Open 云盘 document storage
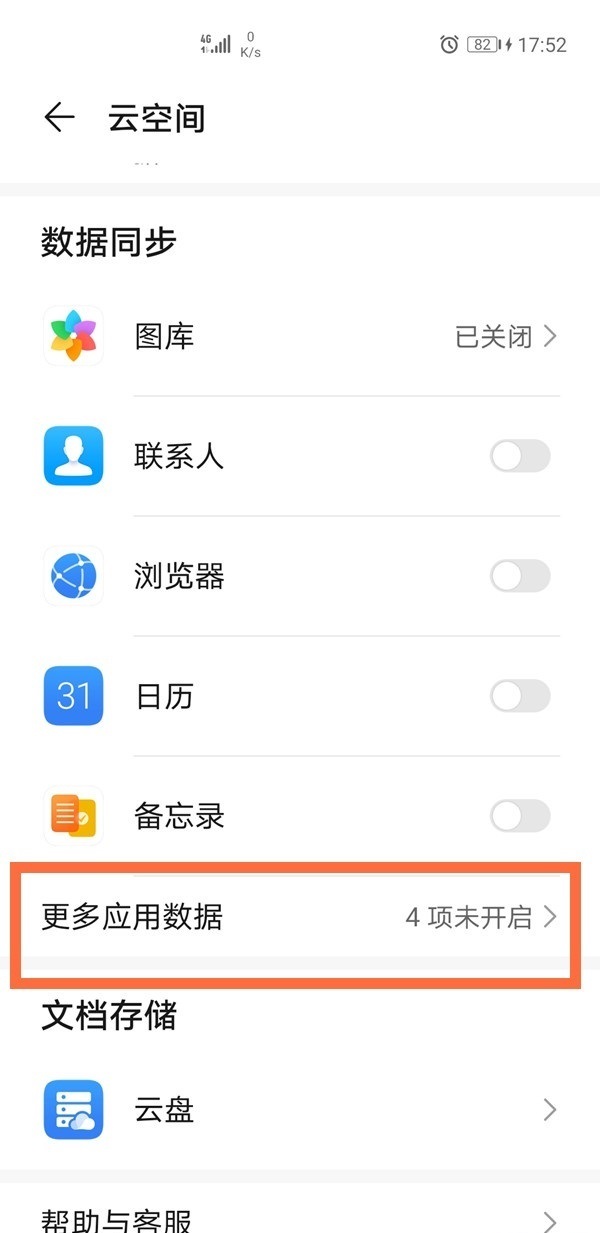 [300, 1109]
